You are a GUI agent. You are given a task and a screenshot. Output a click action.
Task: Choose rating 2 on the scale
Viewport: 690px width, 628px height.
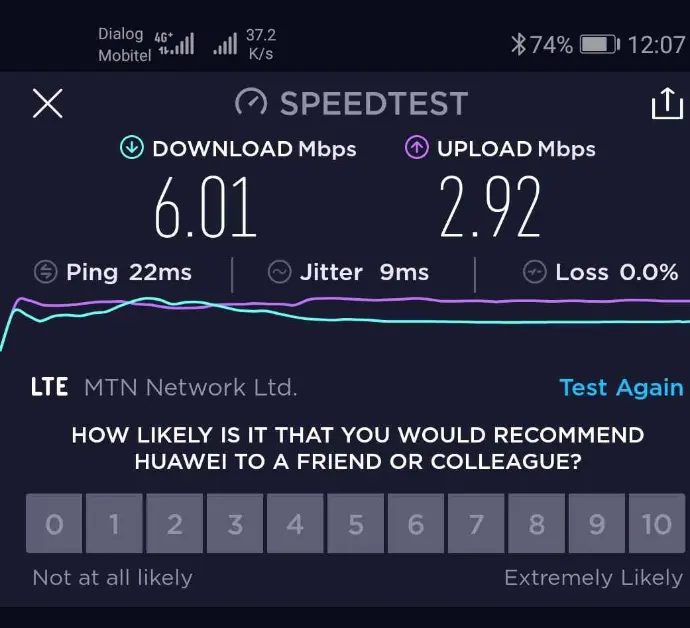(x=175, y=524)
